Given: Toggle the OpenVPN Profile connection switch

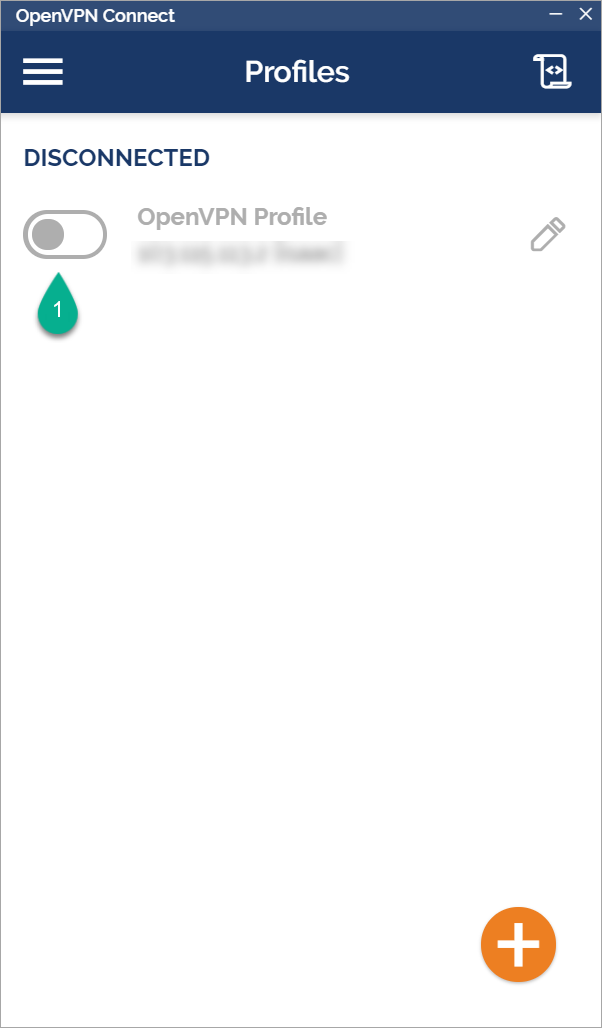Looking at the screenshot, I should coord(65,234).
